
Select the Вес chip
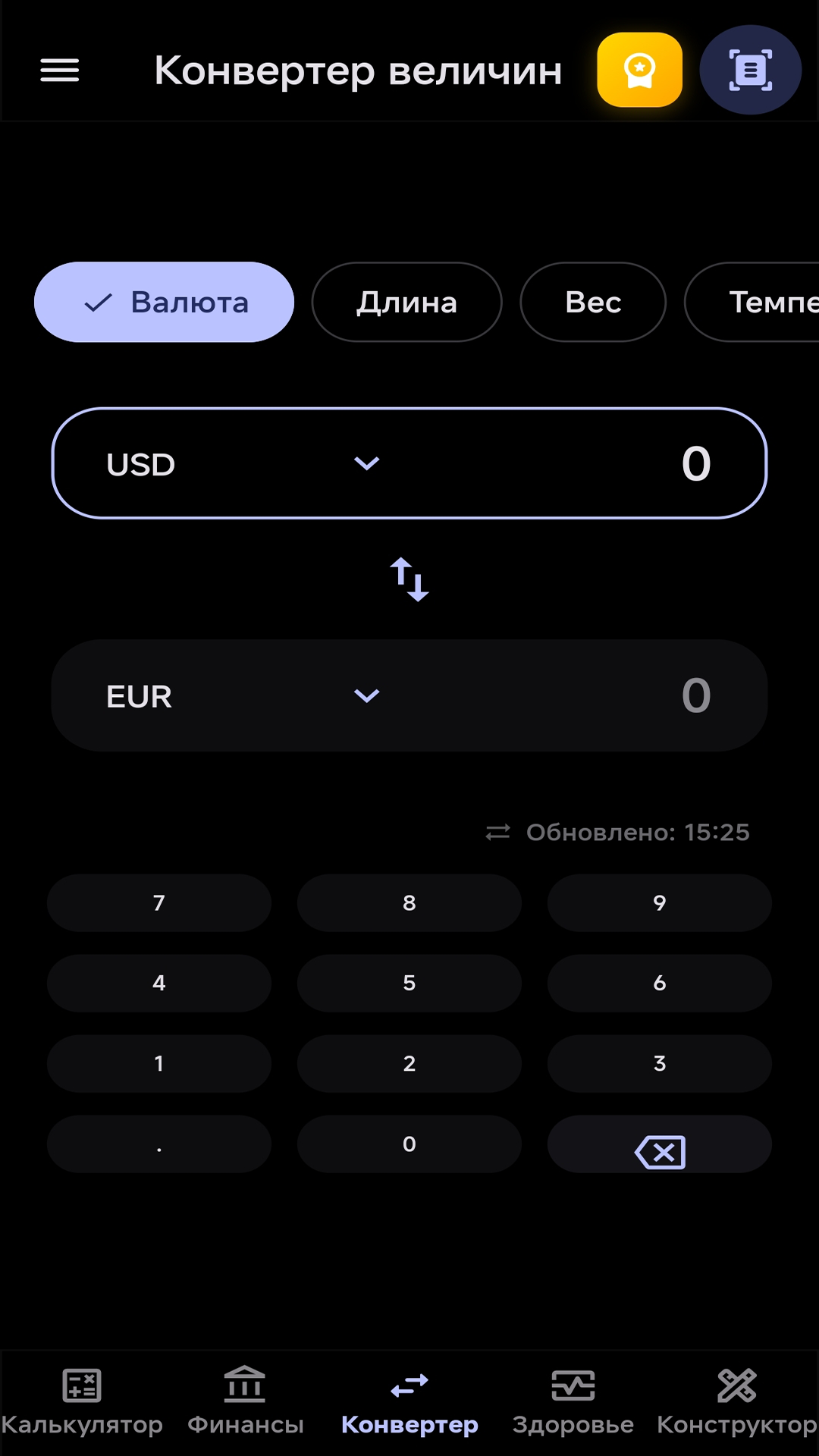[593, 302]
